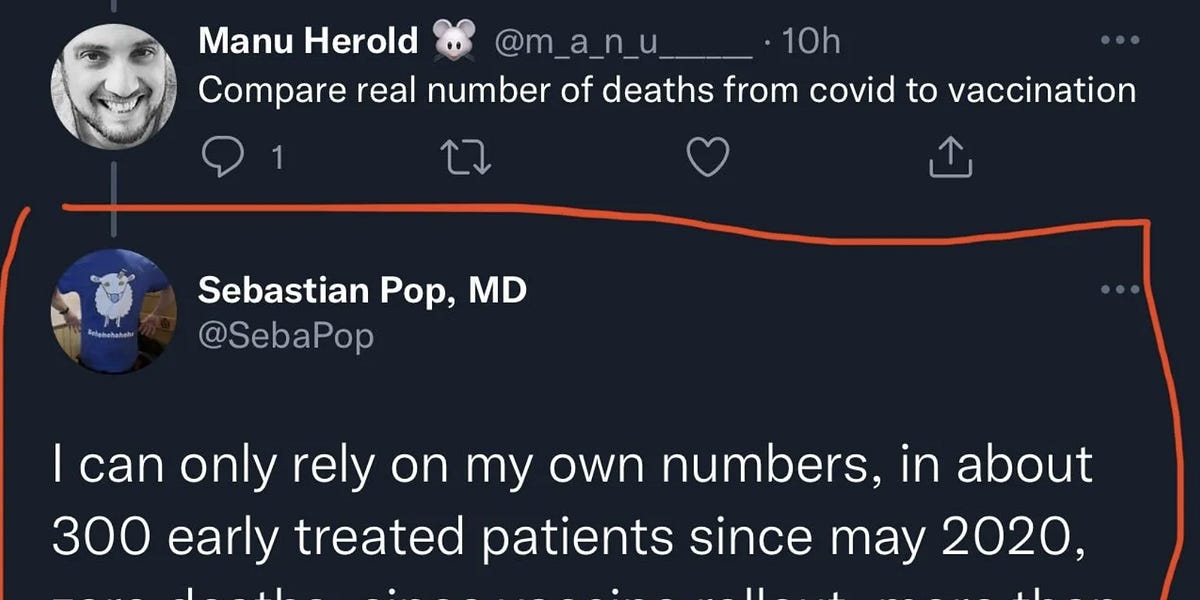Visit the @SebaPop profile handle

286,335
